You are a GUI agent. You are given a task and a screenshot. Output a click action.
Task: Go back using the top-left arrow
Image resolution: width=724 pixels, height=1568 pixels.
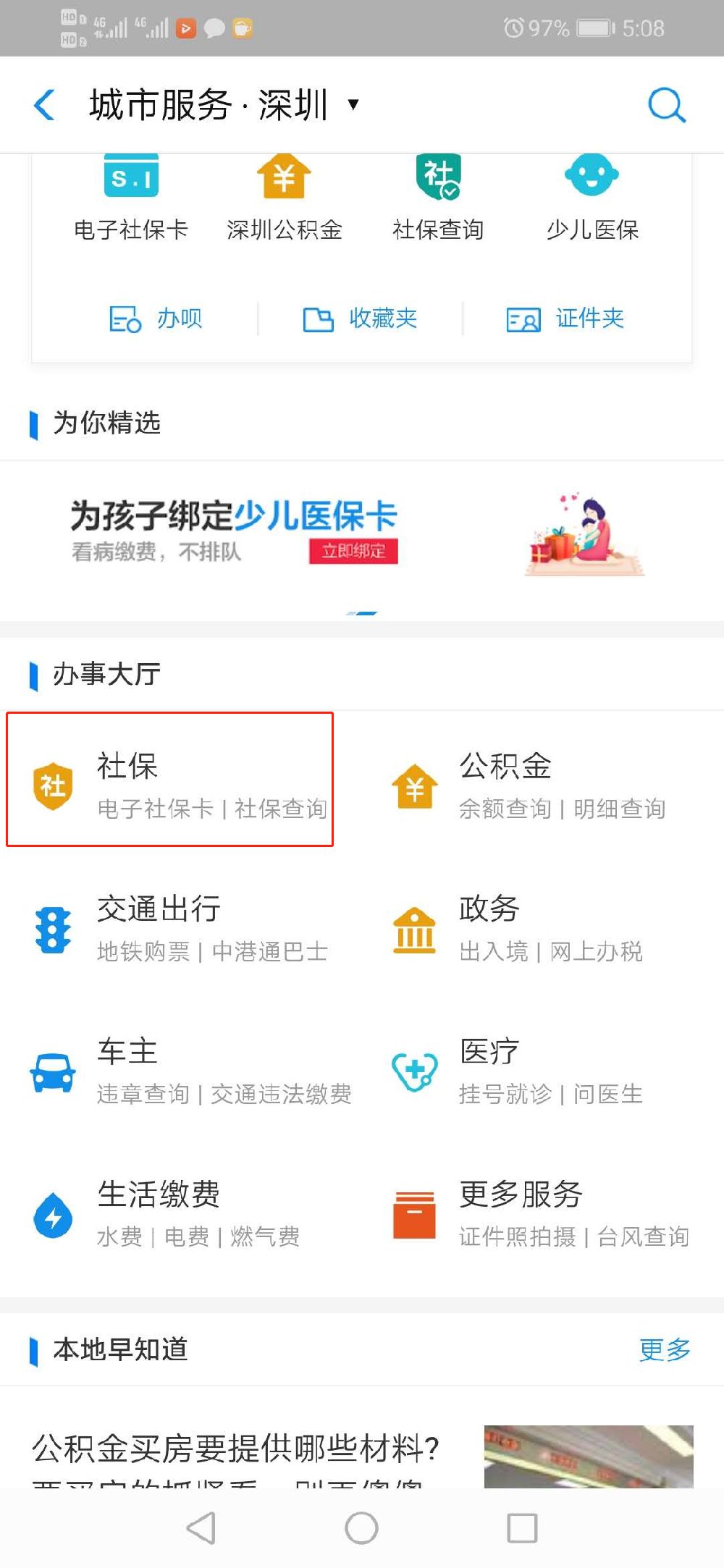45,105
